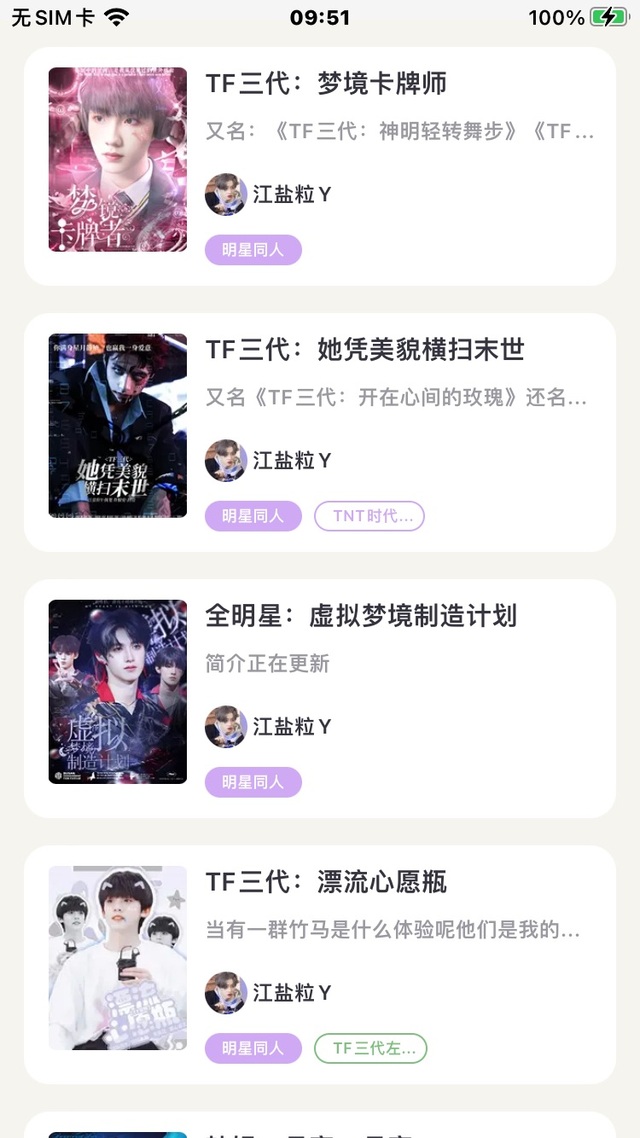This screenshot has width=640, height=1138.
Task: View author 江盐粒Y under 漂流心愿瓶
Action: 269,992
